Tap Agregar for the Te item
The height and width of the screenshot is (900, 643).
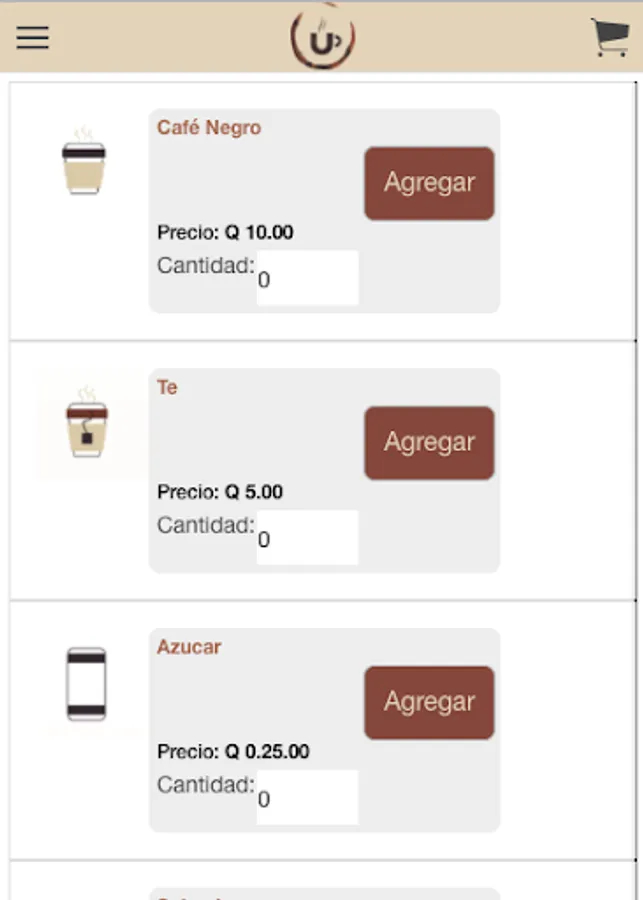pos(429,443)
